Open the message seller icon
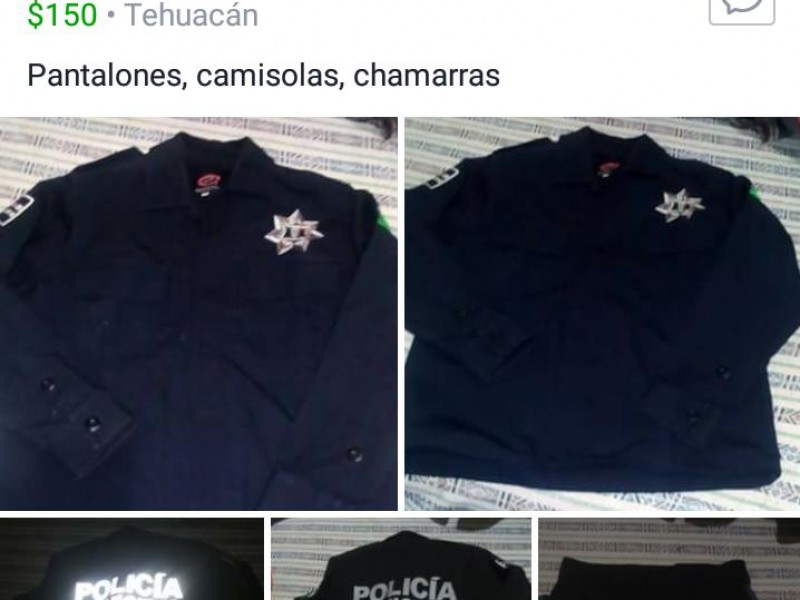Image resolution: width=800 pixels, height=600 pixels. click(x=741, y=9)
